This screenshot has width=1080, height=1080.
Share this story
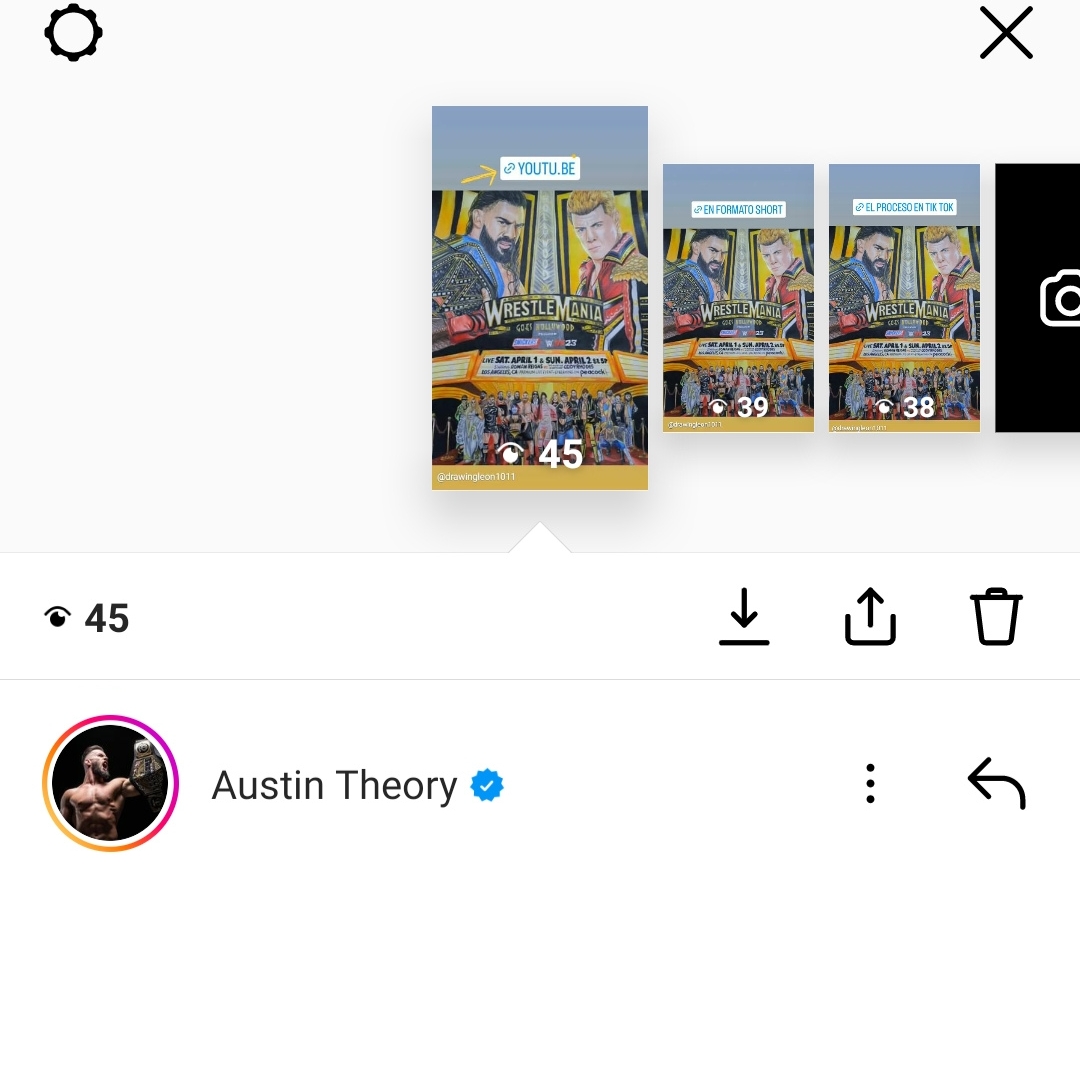870,616
